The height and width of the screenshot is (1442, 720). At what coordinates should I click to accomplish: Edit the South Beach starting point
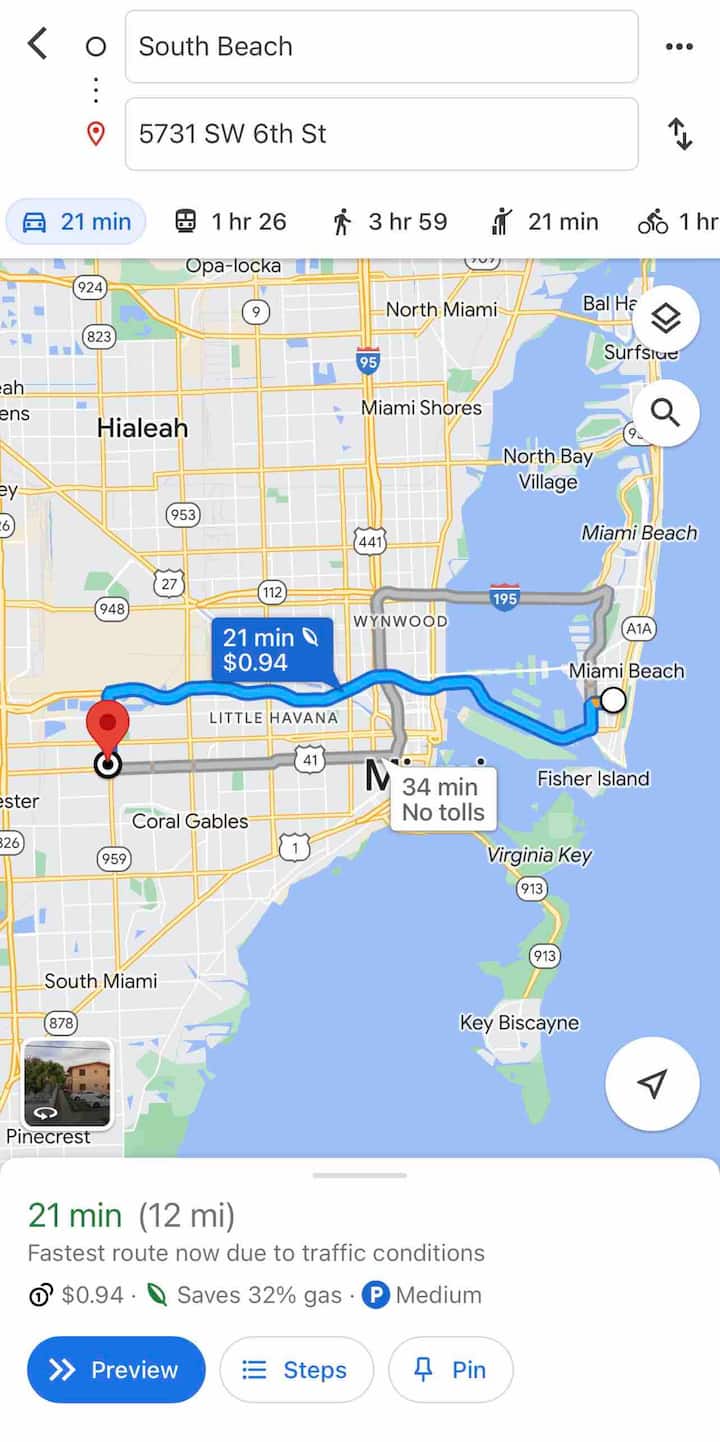coord(381,47)
